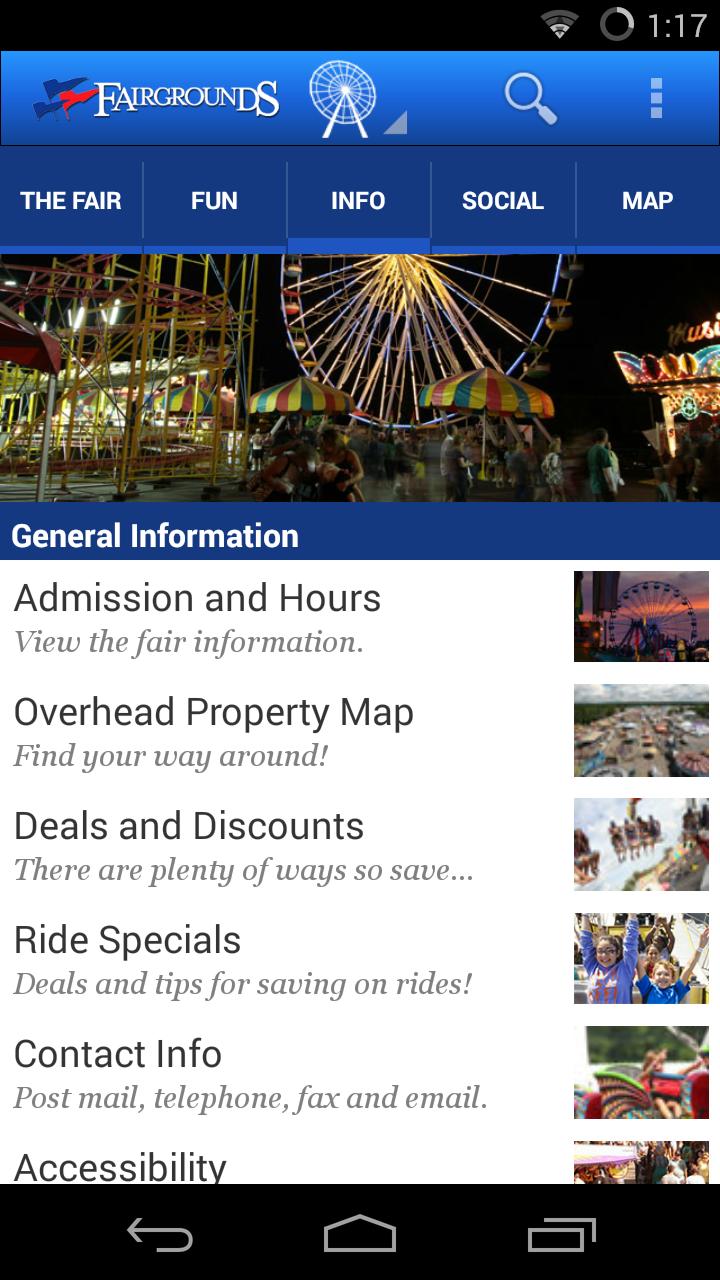
Task: Go to the home screen
Action: (360, 1234)
